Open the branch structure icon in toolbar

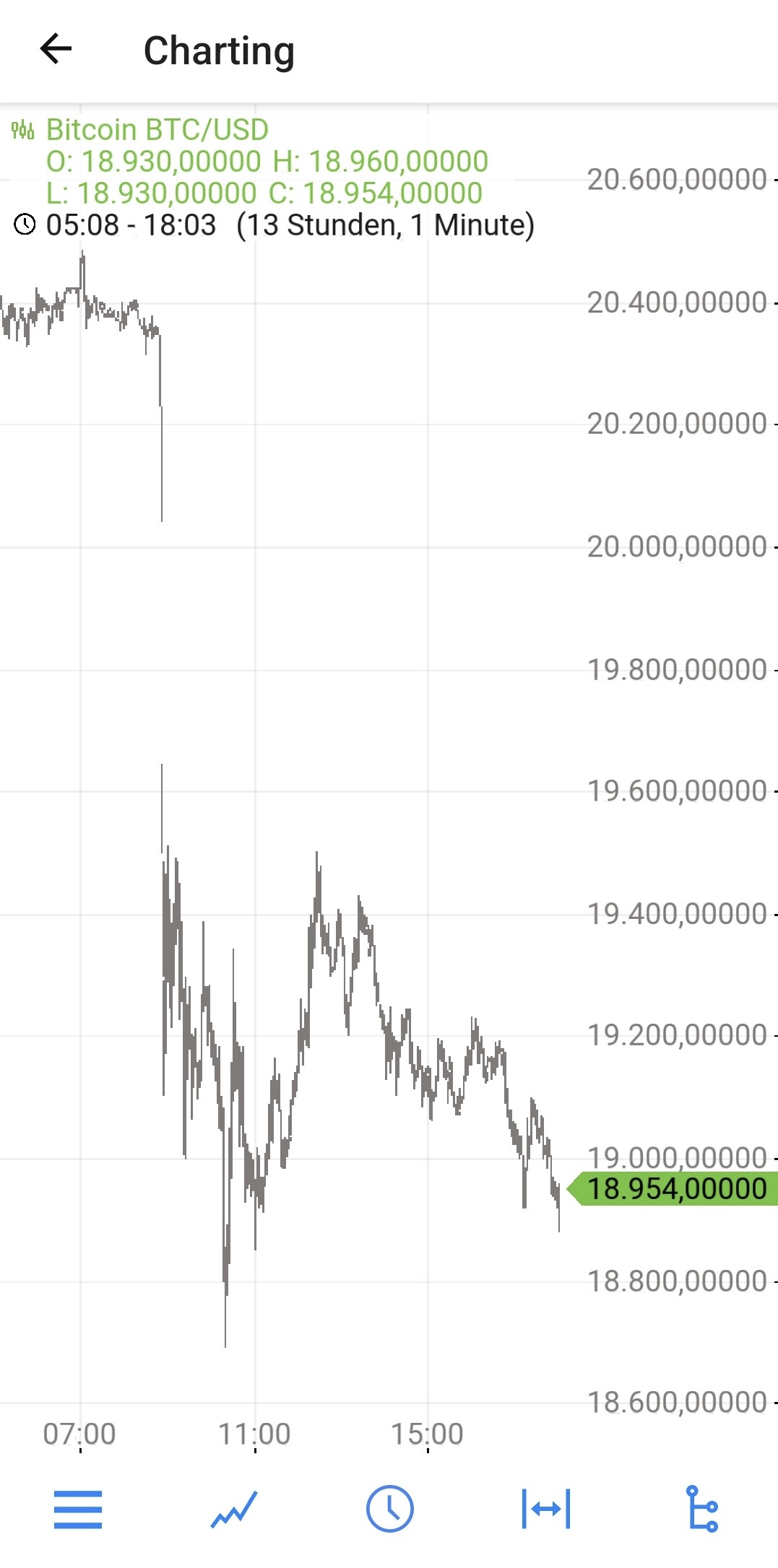(702, 1509)
